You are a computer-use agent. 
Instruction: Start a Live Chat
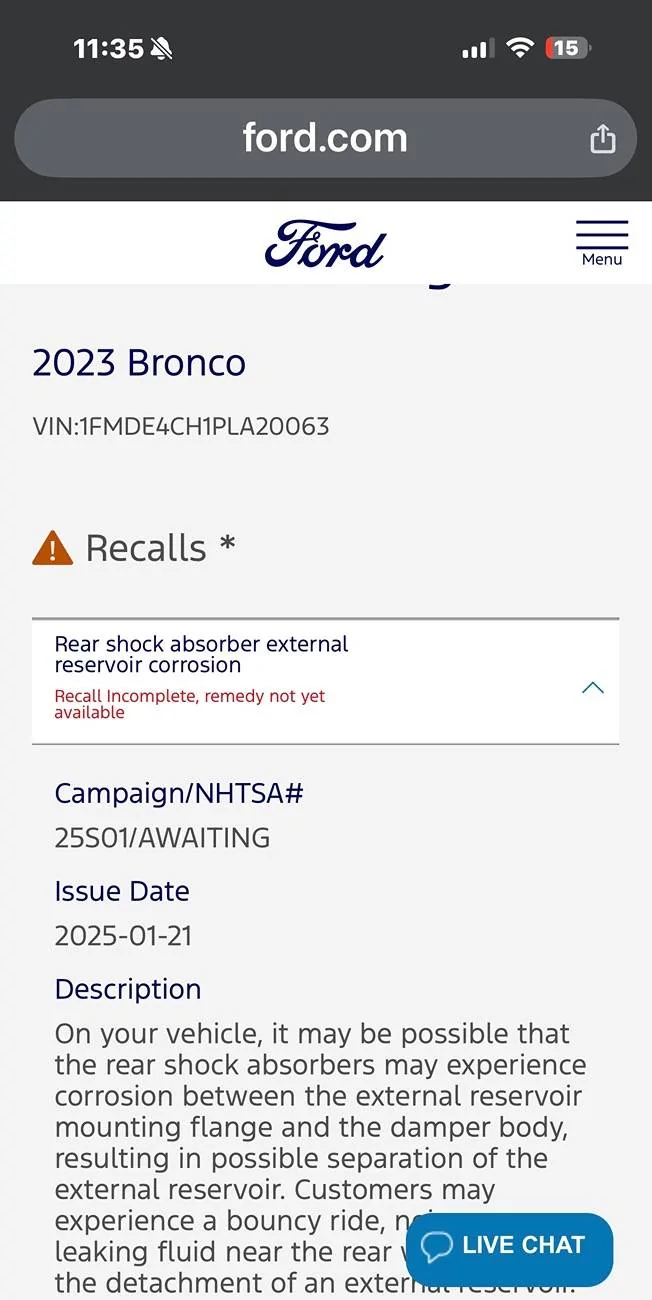pos(509,1246)
